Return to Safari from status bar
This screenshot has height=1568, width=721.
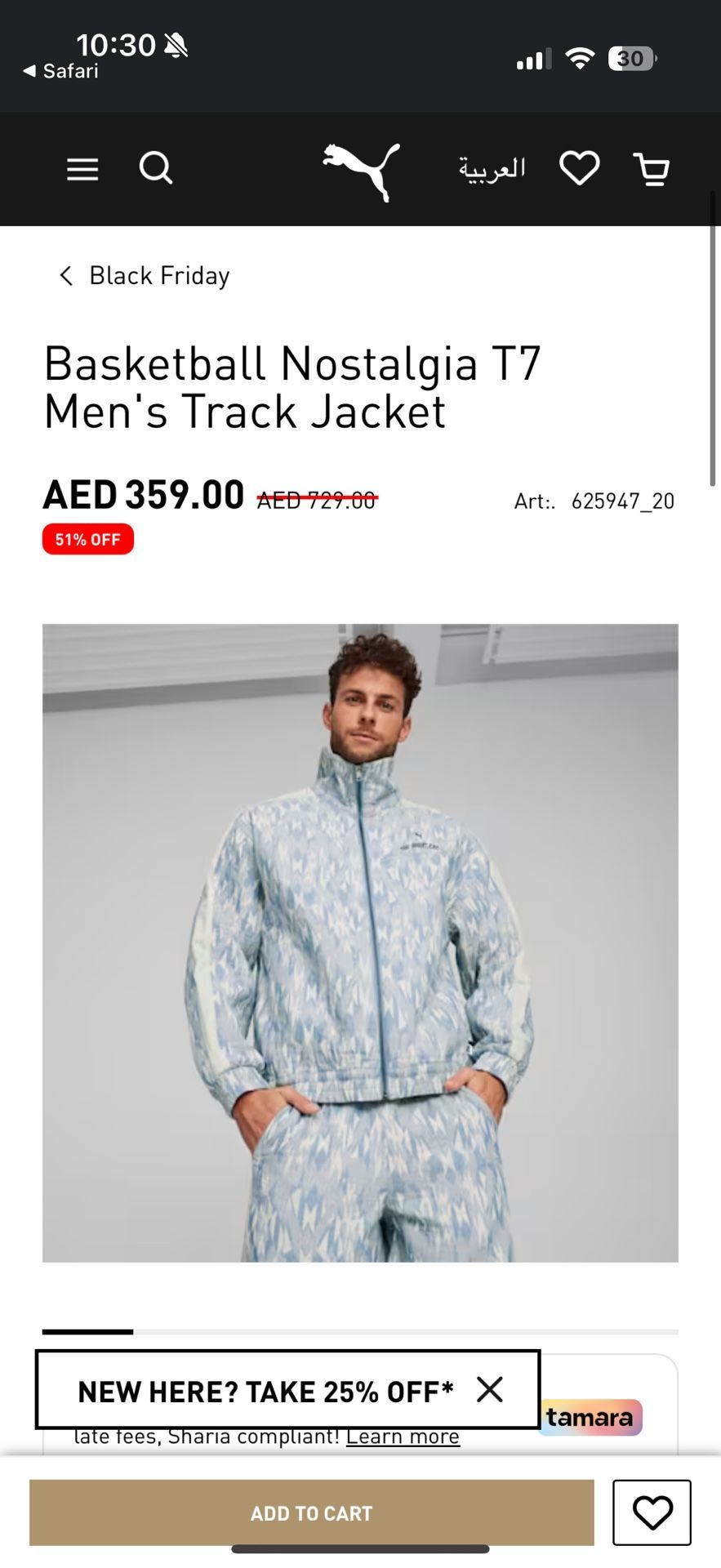point(61,71)
